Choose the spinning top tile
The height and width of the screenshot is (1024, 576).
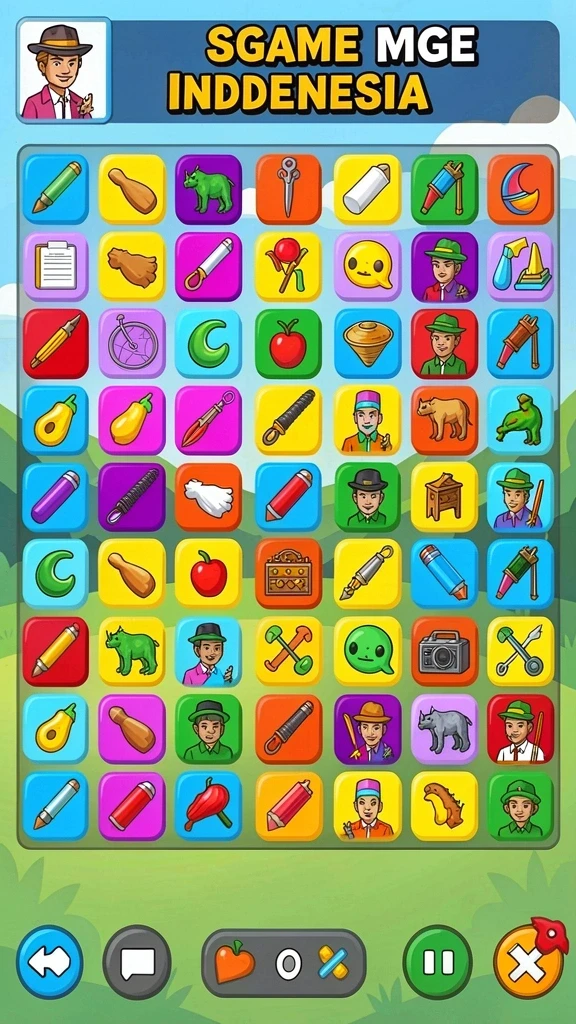pyautogui.click(x=368, y=344)
